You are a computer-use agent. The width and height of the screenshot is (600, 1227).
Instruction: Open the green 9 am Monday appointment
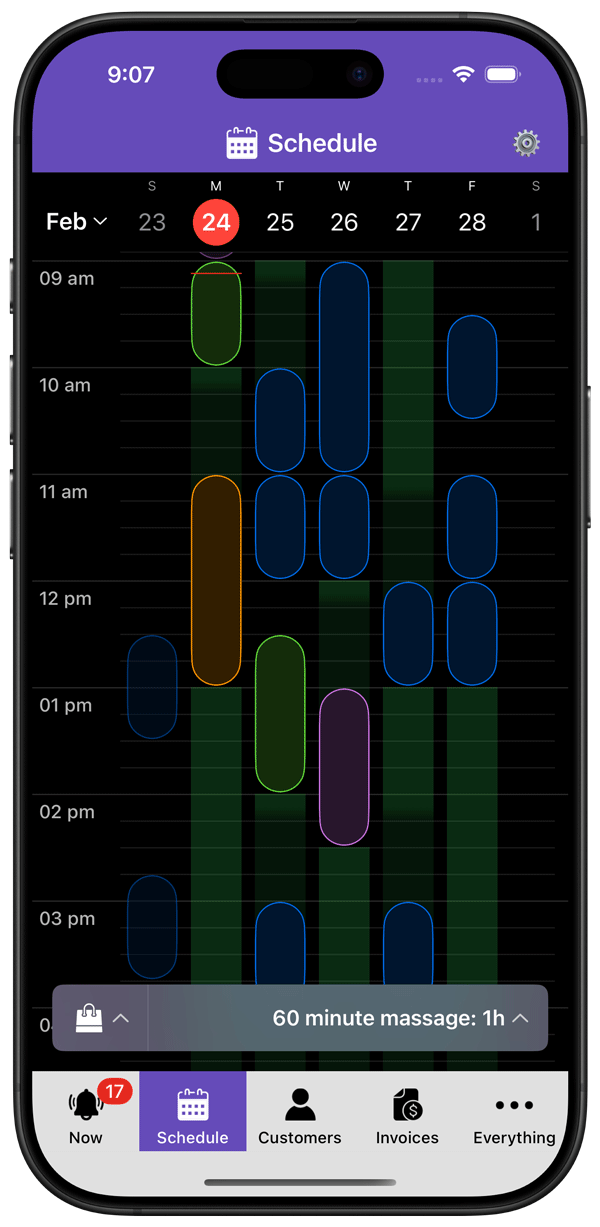216,314
